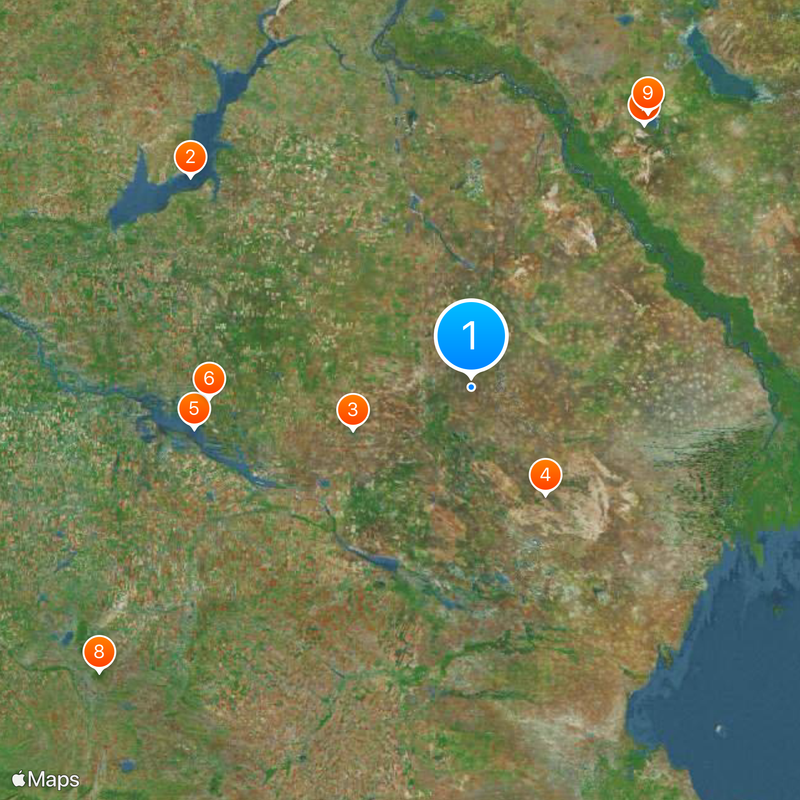
Task: Select orange map pin number 4
Action: coord(544,475)
